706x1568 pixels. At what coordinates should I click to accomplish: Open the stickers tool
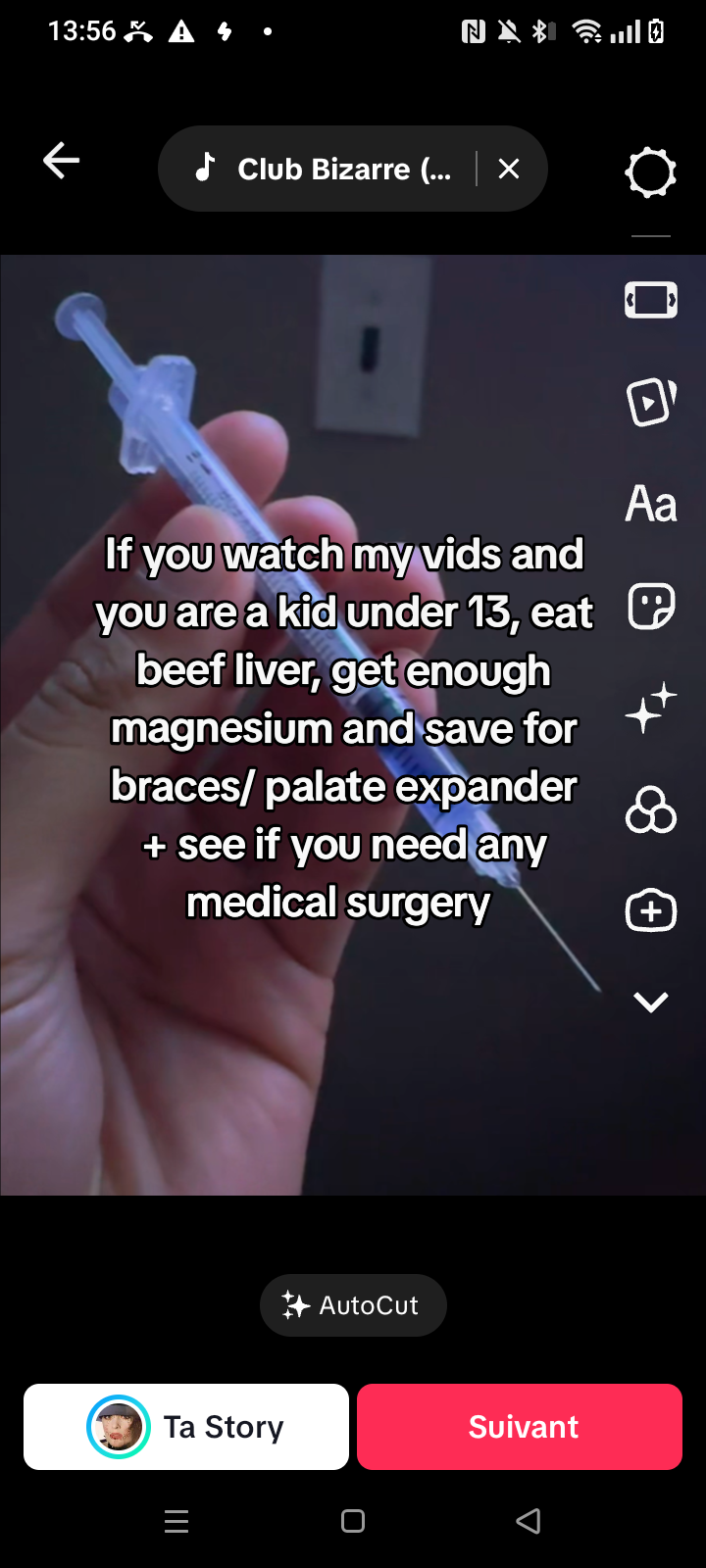tap(650, 607)
